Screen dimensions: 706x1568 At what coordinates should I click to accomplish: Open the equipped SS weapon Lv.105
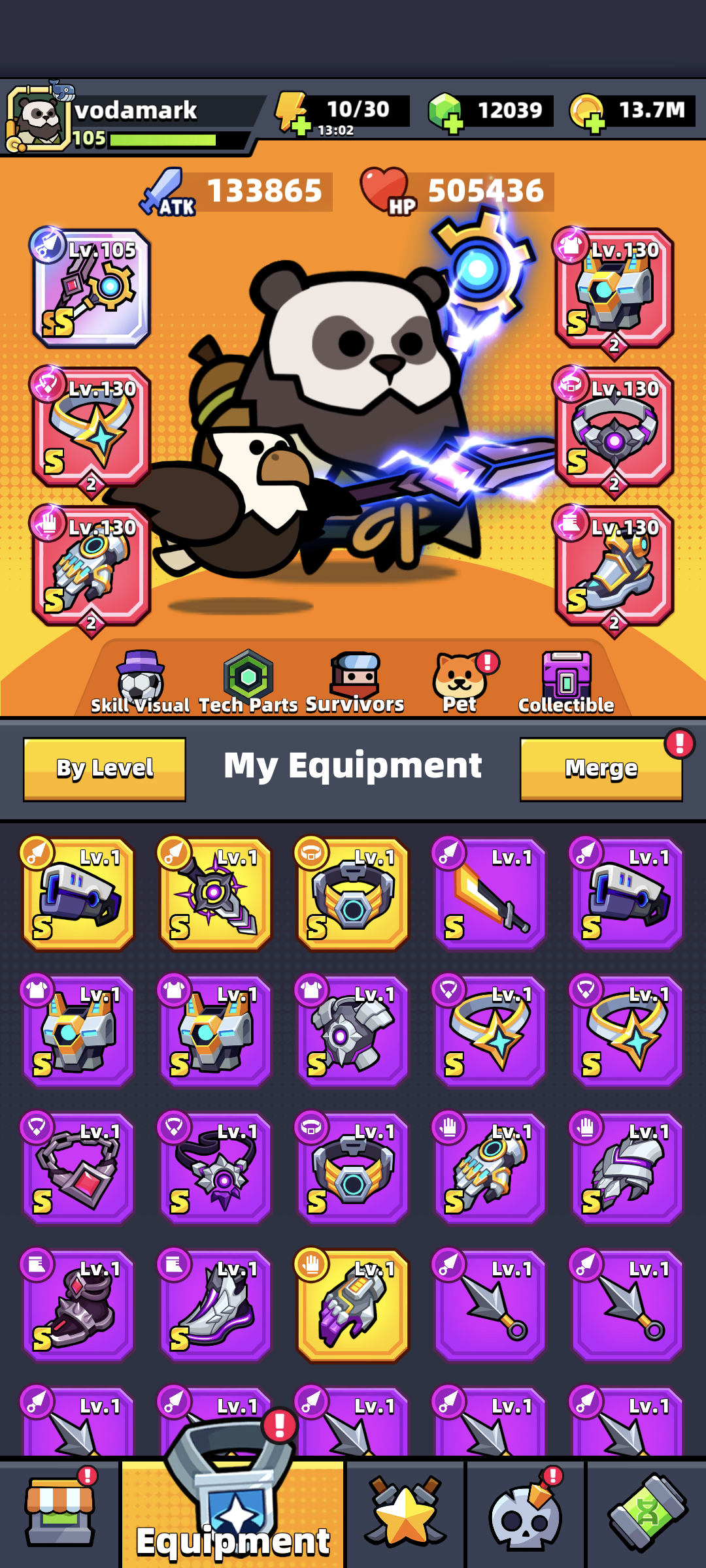tap(92, 287)
